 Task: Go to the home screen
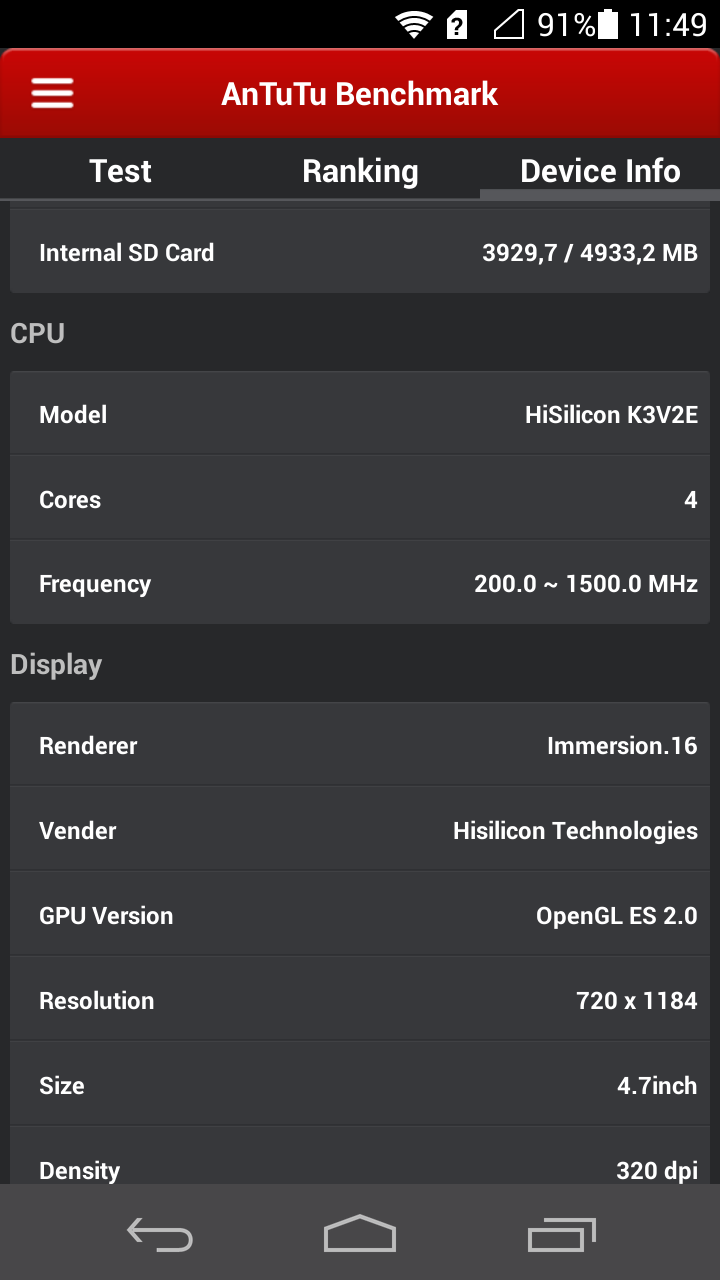(x=360, y=1234)
